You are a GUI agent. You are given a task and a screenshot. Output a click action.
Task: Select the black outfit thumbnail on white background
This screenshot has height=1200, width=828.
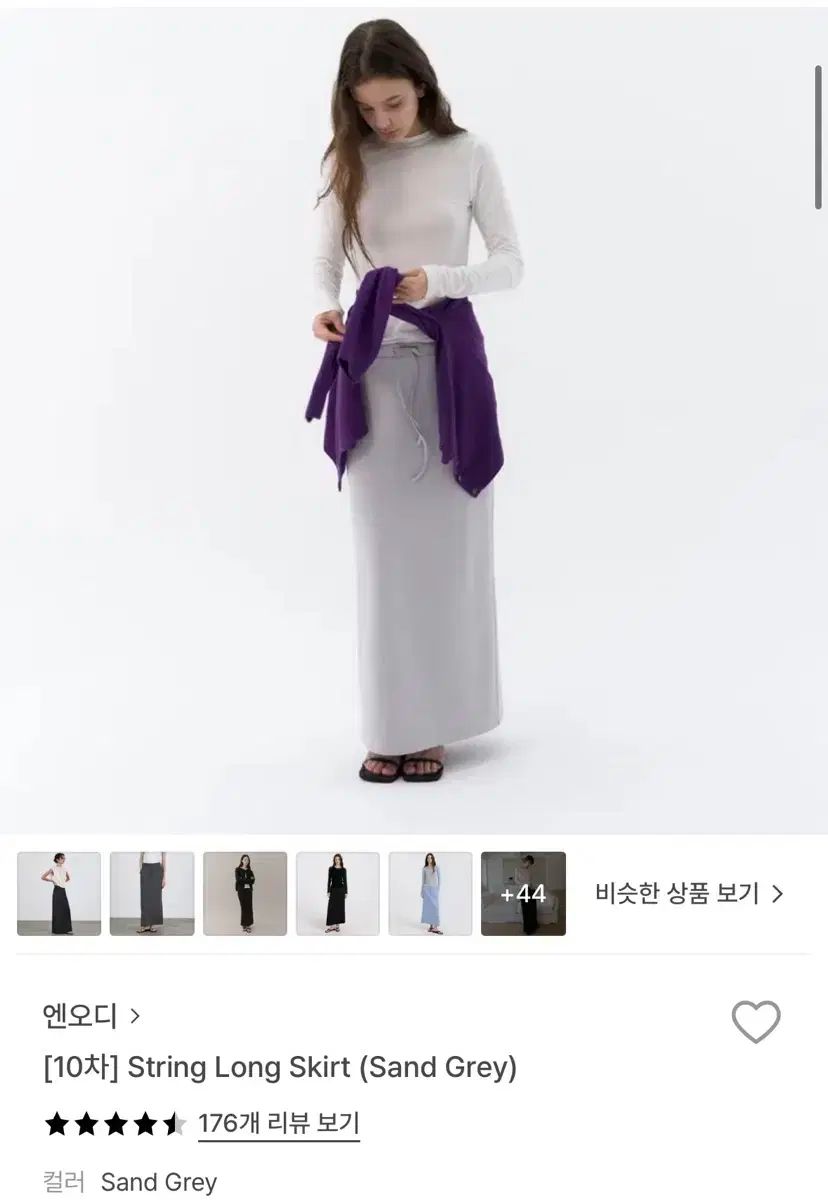(338, 894)
